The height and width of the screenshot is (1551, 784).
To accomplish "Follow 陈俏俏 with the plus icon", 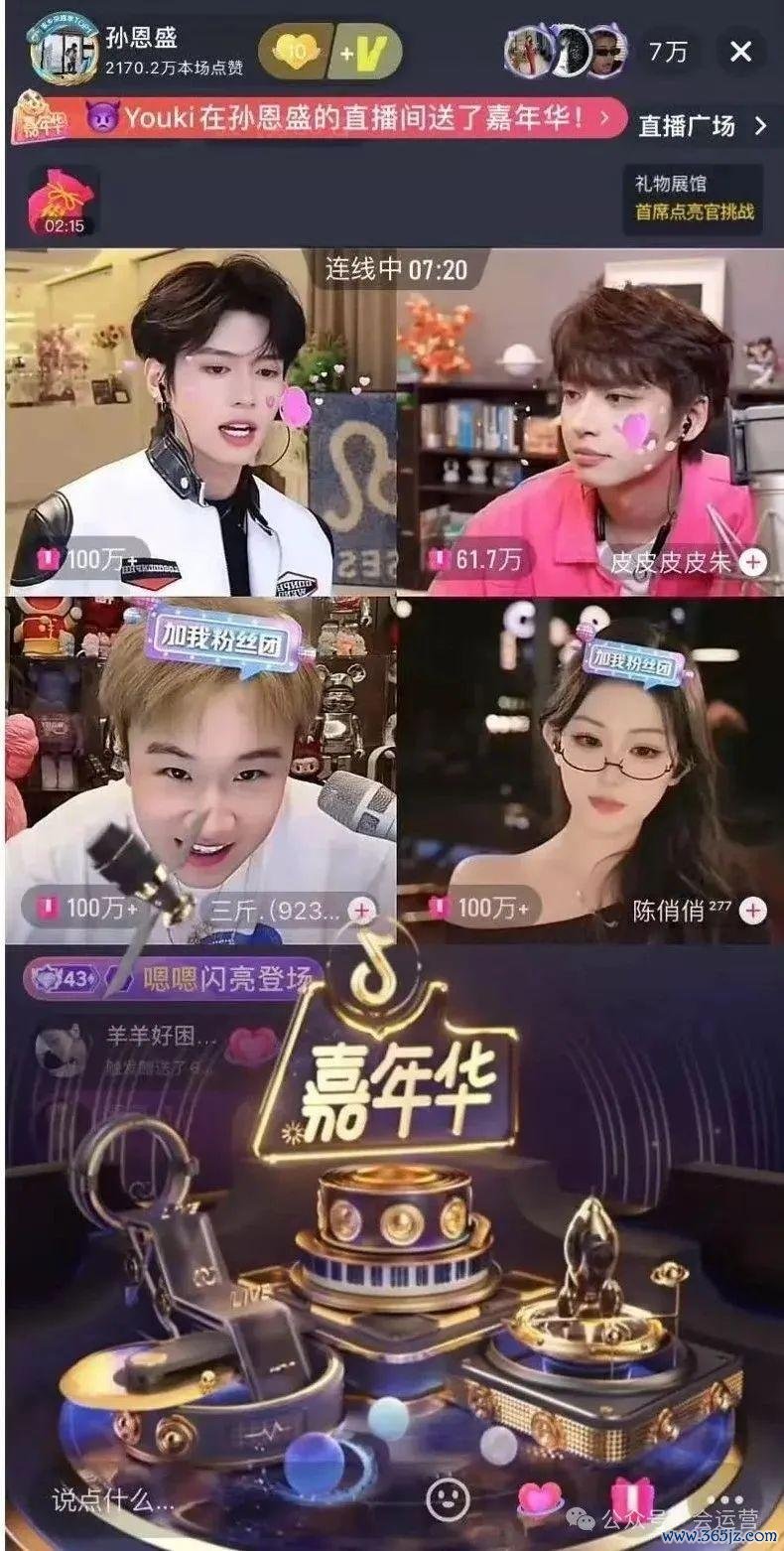I will pos(753,910).
